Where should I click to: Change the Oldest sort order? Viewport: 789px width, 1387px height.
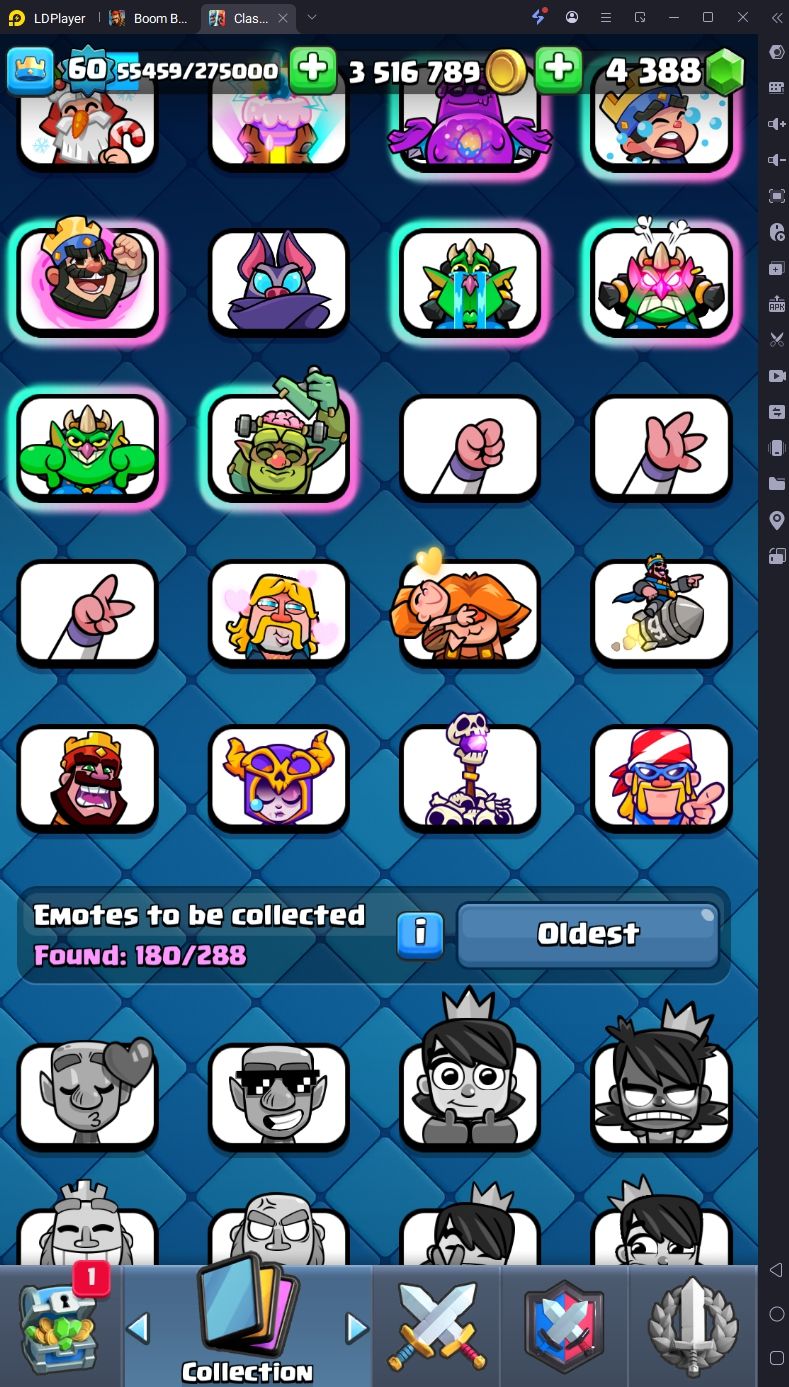point(588,934)
